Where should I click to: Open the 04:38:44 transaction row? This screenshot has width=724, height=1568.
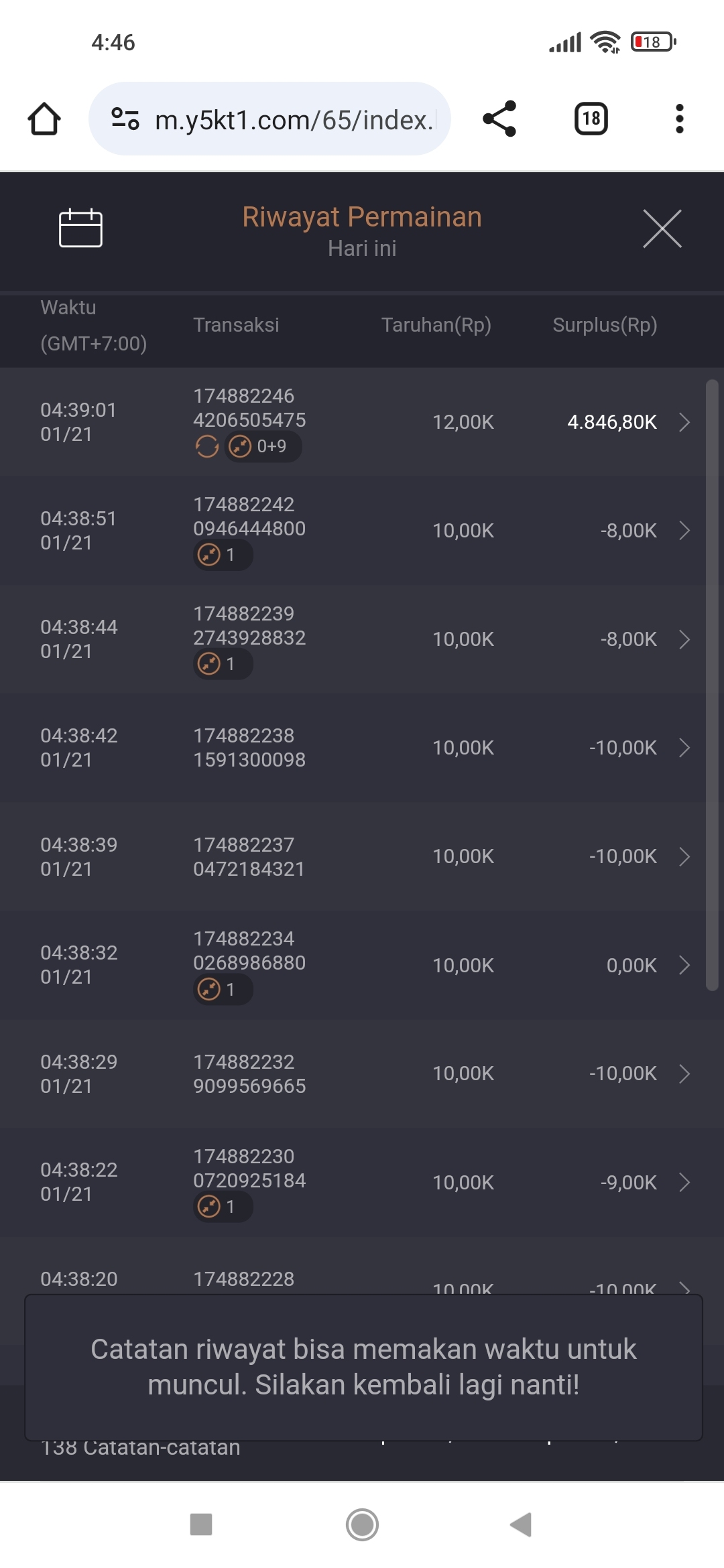point(684,639)
